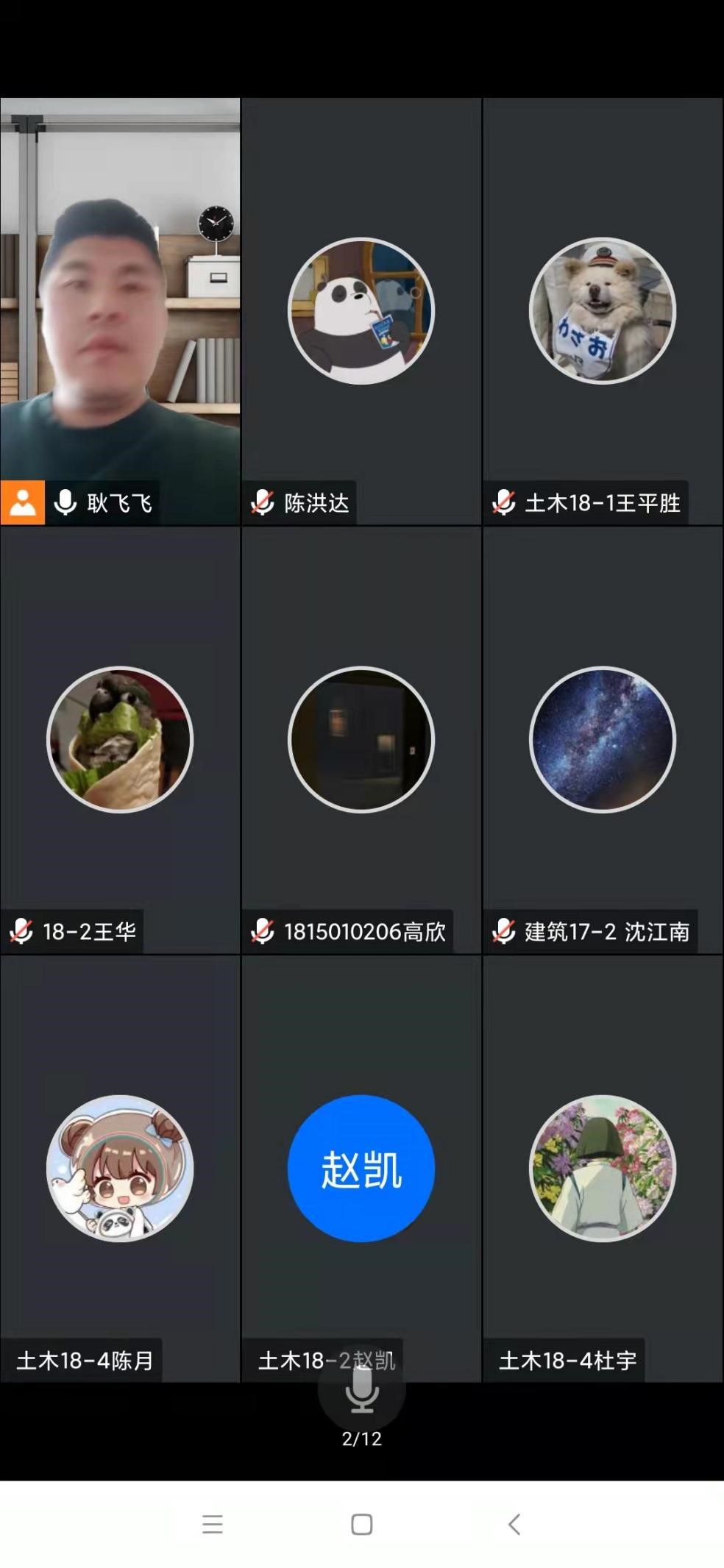Select the 1815010206高欣 participant tile
This screenshot has width=724, height=1568.
click(x=361, y=740)
